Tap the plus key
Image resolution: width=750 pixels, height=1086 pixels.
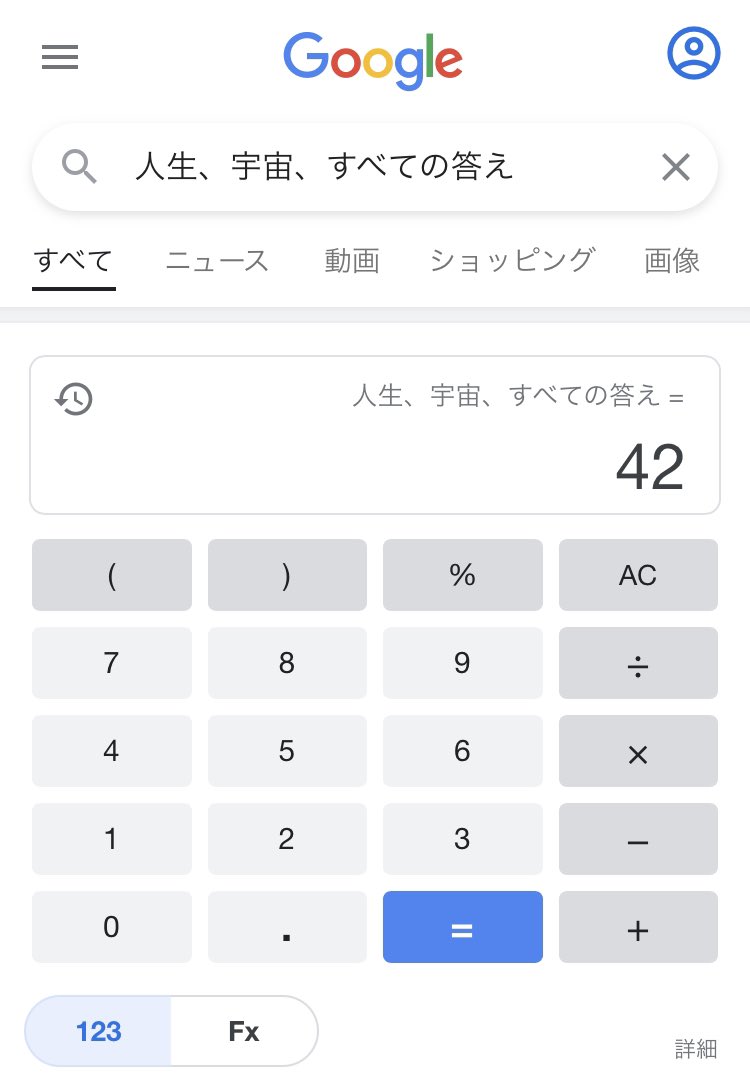pos(638,927)
